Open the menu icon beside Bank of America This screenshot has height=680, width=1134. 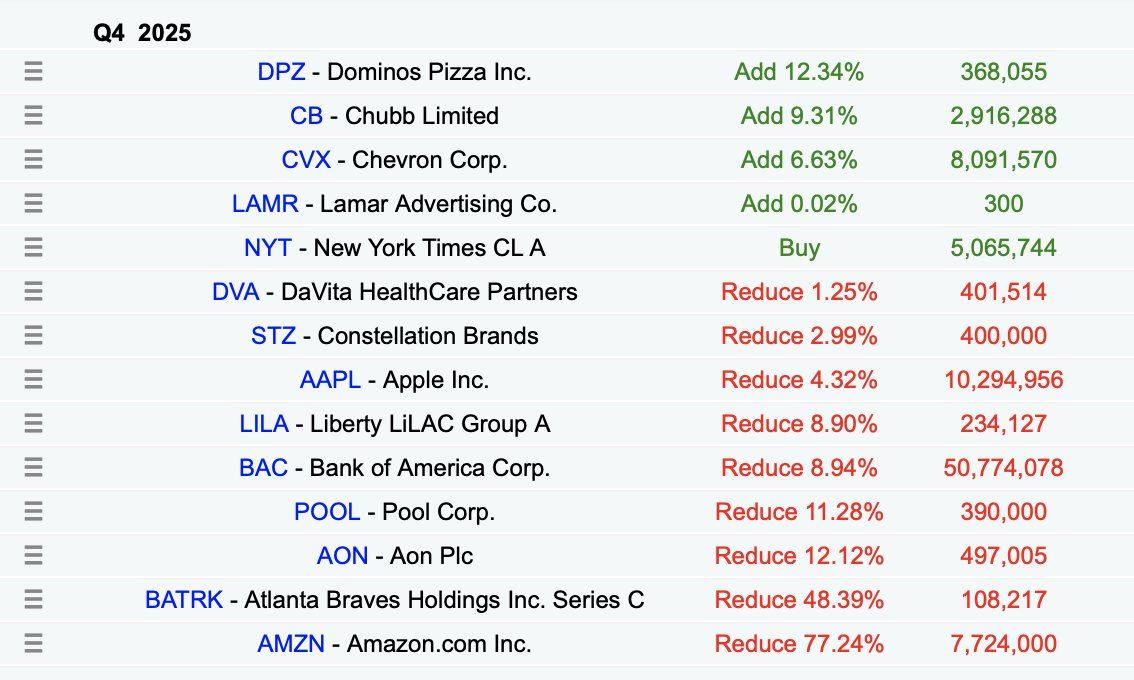(x=33, y=468)
